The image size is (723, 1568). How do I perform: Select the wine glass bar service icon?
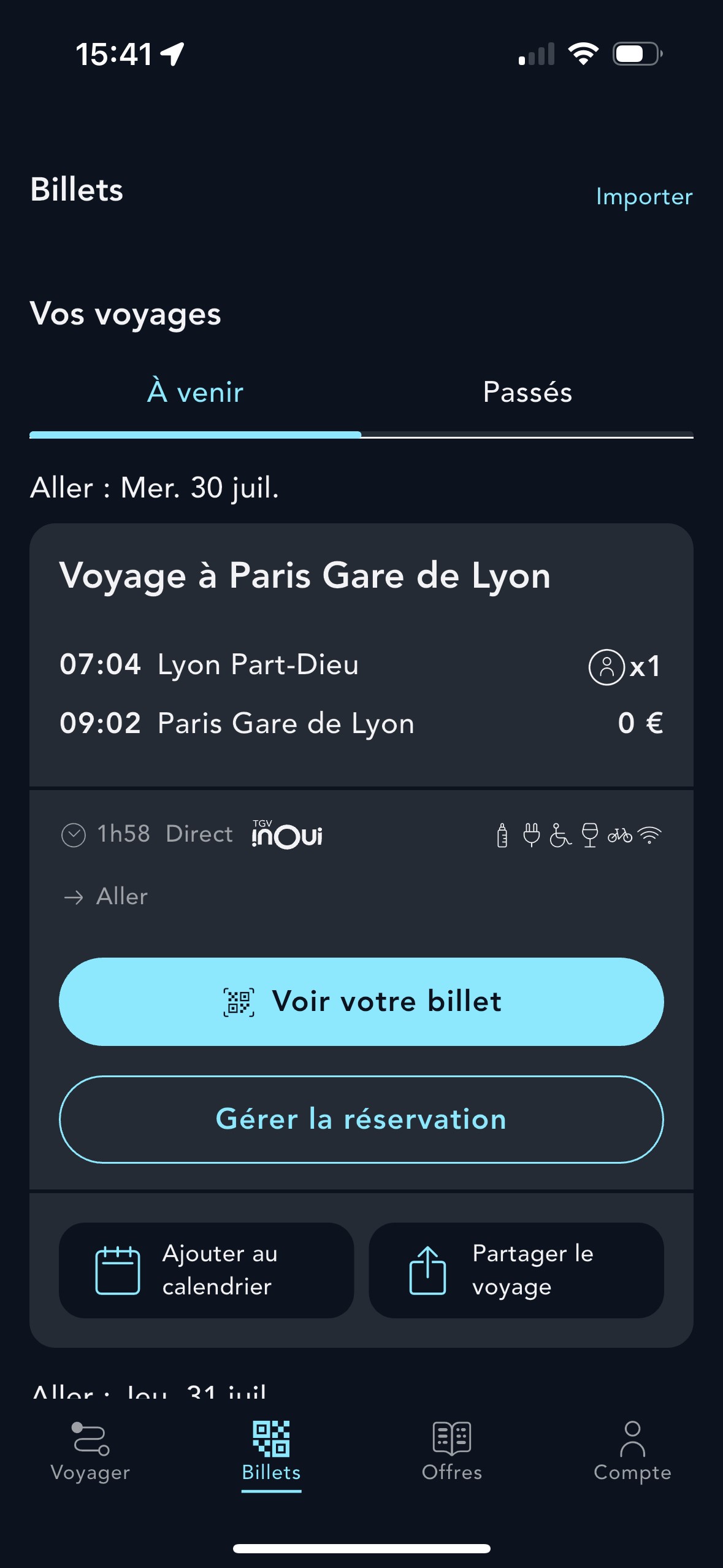[589, 834]
